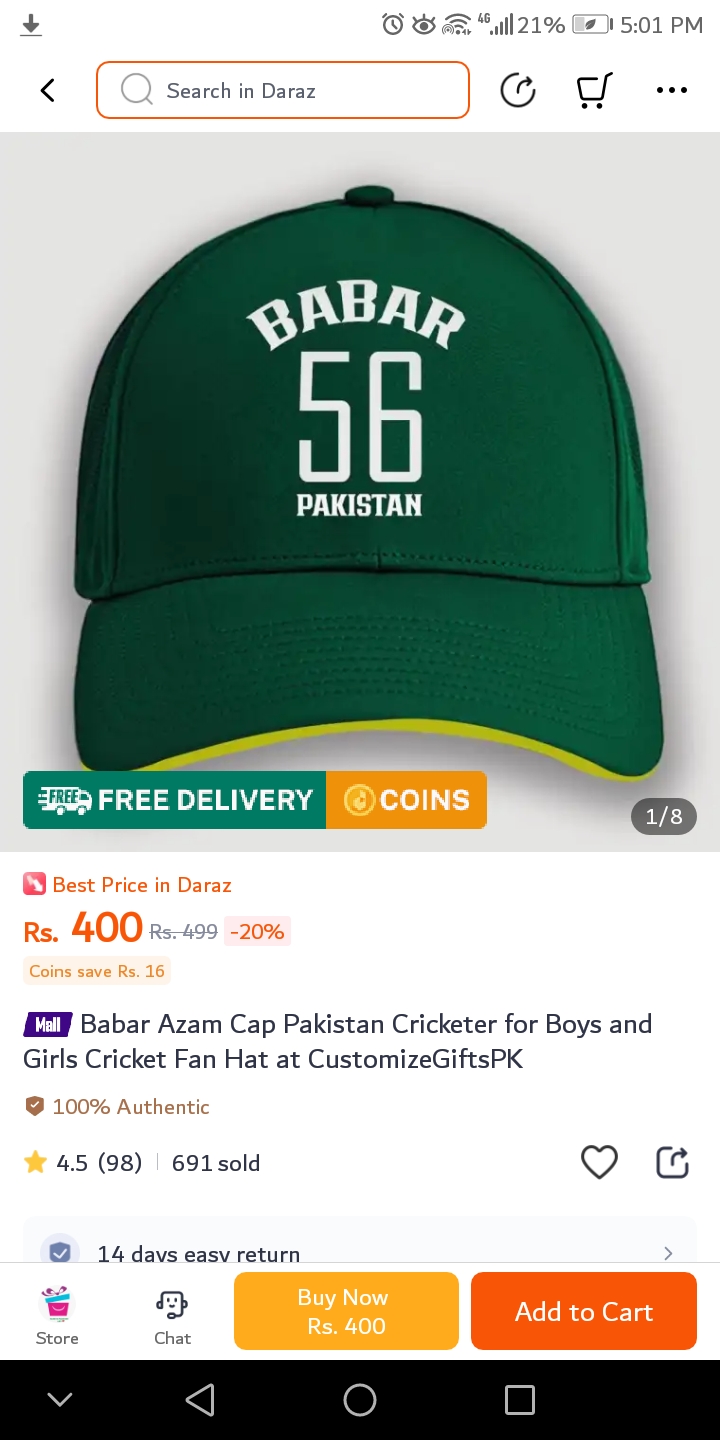The height and width of the screenshot is (1440, 720).
Task: Go back to the previous page
Action: pyautogui.click(x=47, y=91)
